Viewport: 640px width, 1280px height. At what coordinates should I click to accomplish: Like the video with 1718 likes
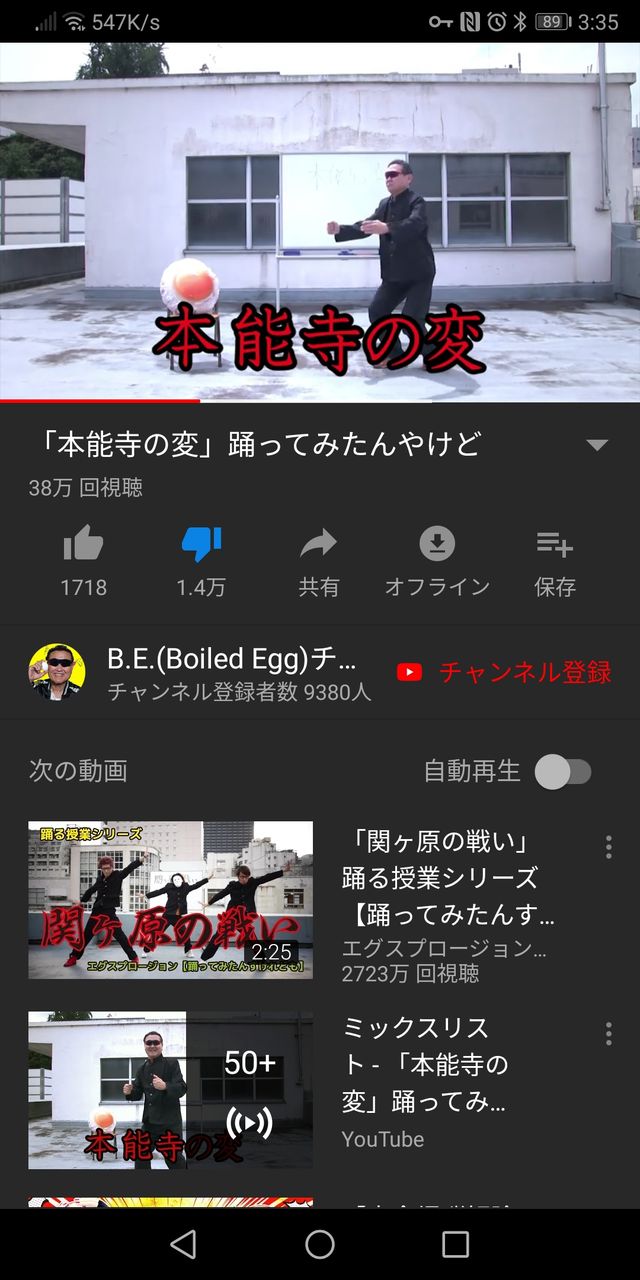(x=83, y=562)
